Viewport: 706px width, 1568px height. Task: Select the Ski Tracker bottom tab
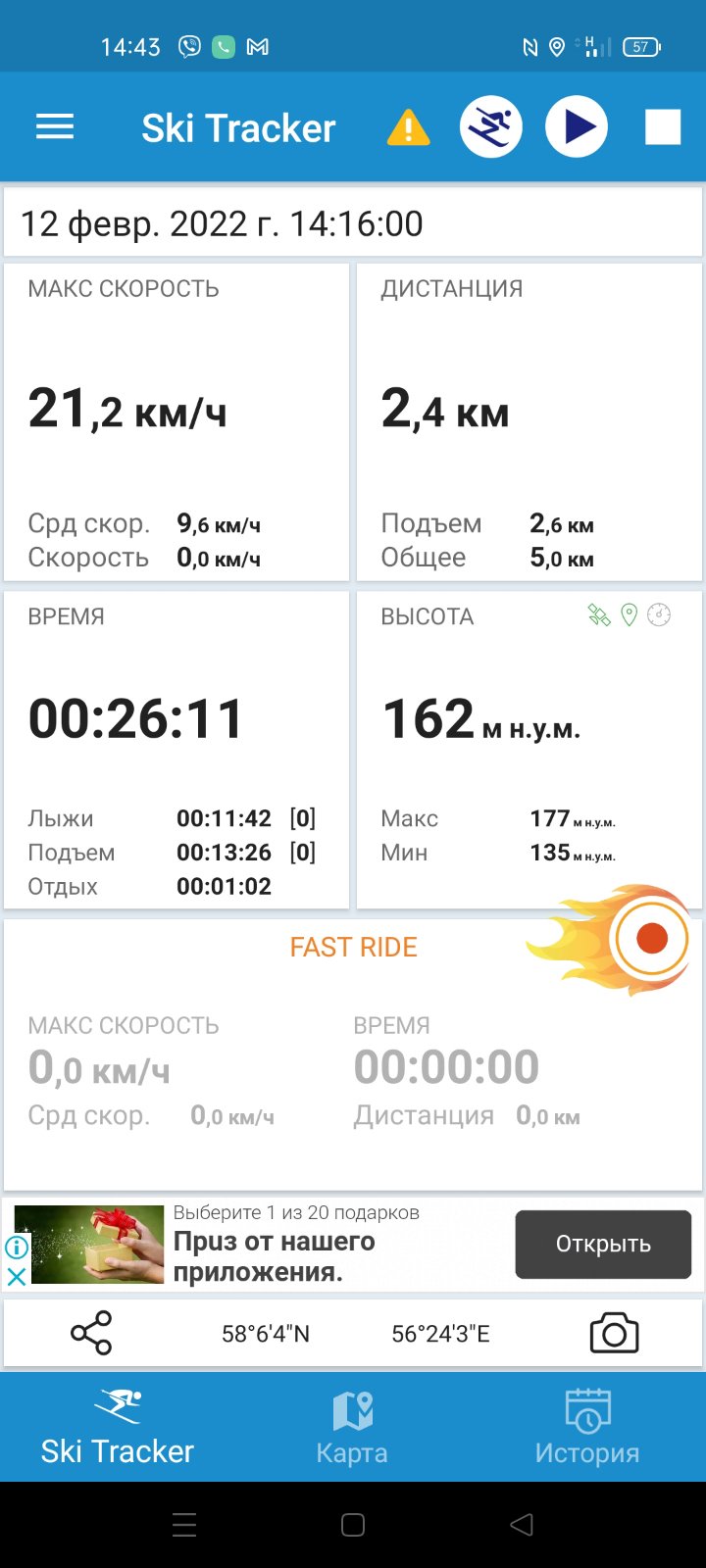point(118,1428)
